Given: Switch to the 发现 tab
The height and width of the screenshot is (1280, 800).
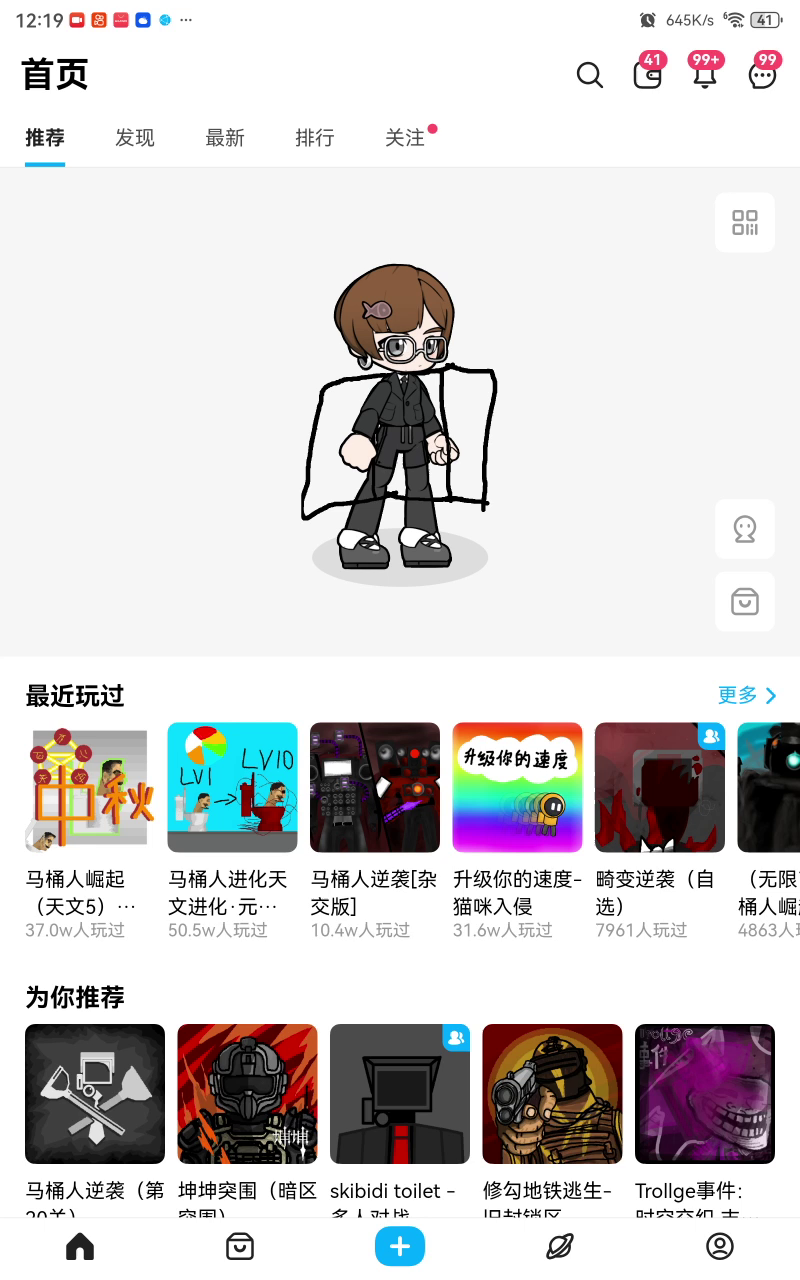Looking at the screenshot, I should pos(135,138).
